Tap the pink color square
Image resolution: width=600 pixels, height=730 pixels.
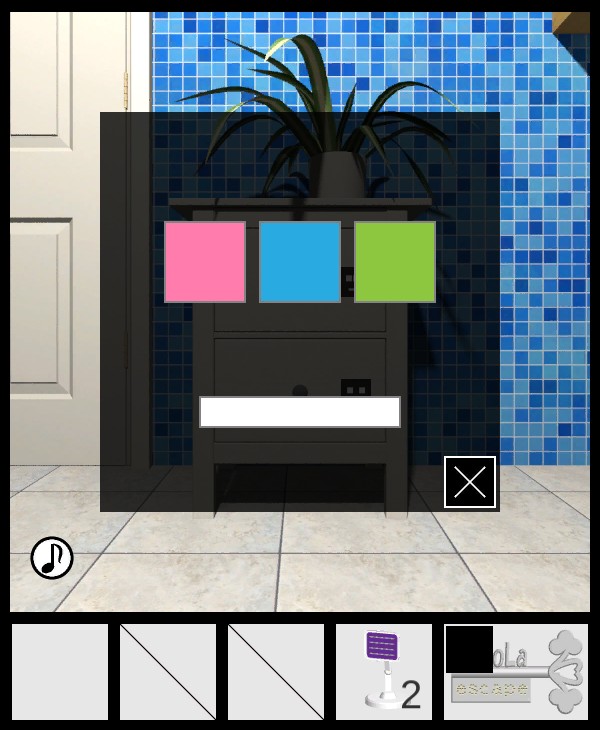coord(205,262)
